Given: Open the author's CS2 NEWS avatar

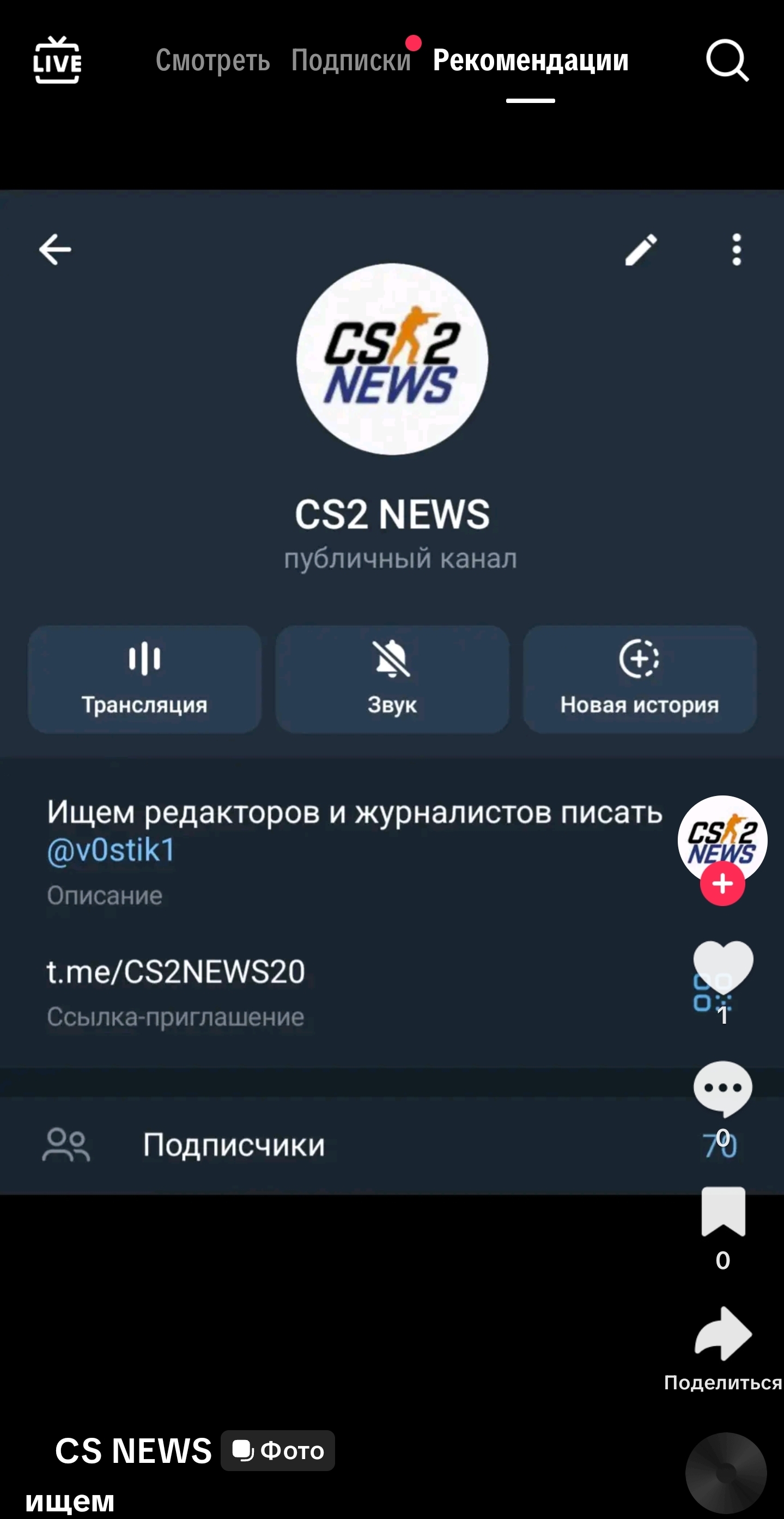Looking at the screenshot, I should (x=722, y=836).
